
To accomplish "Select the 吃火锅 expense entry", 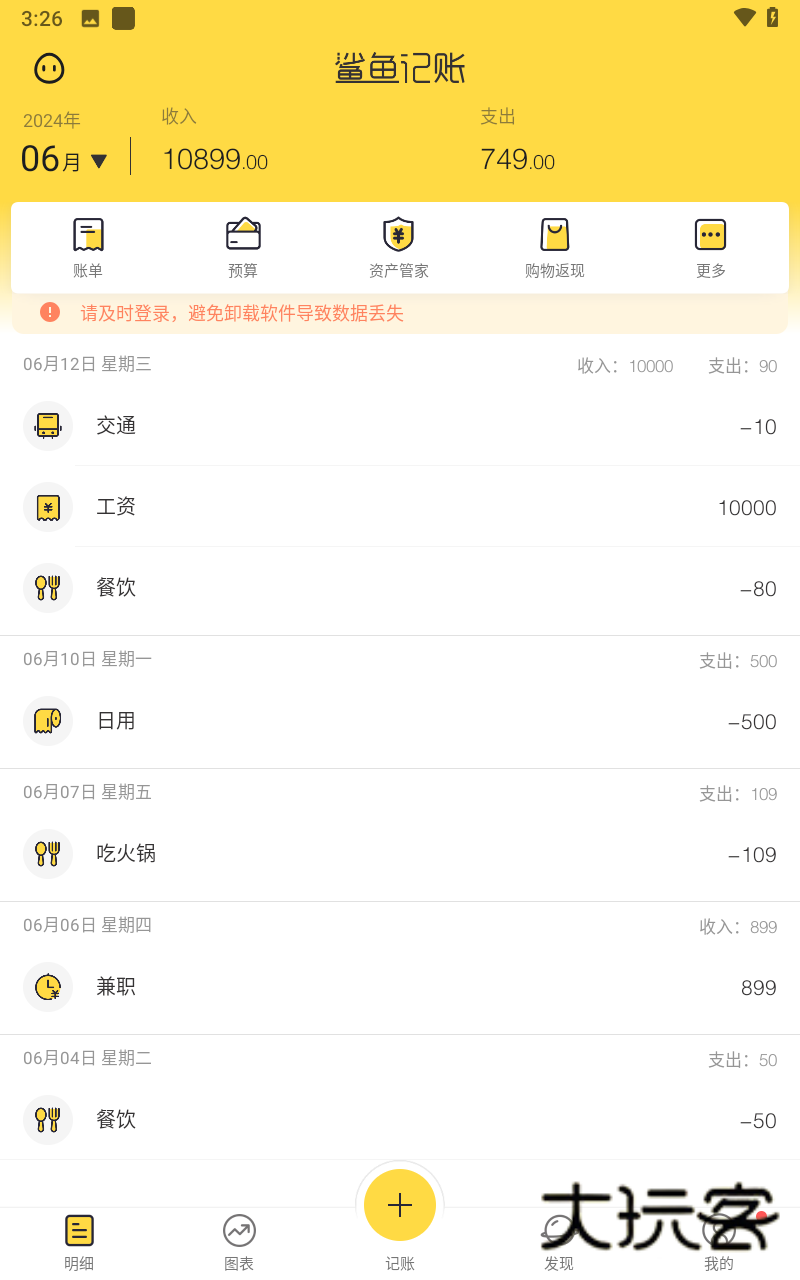I will click(400, 854).
